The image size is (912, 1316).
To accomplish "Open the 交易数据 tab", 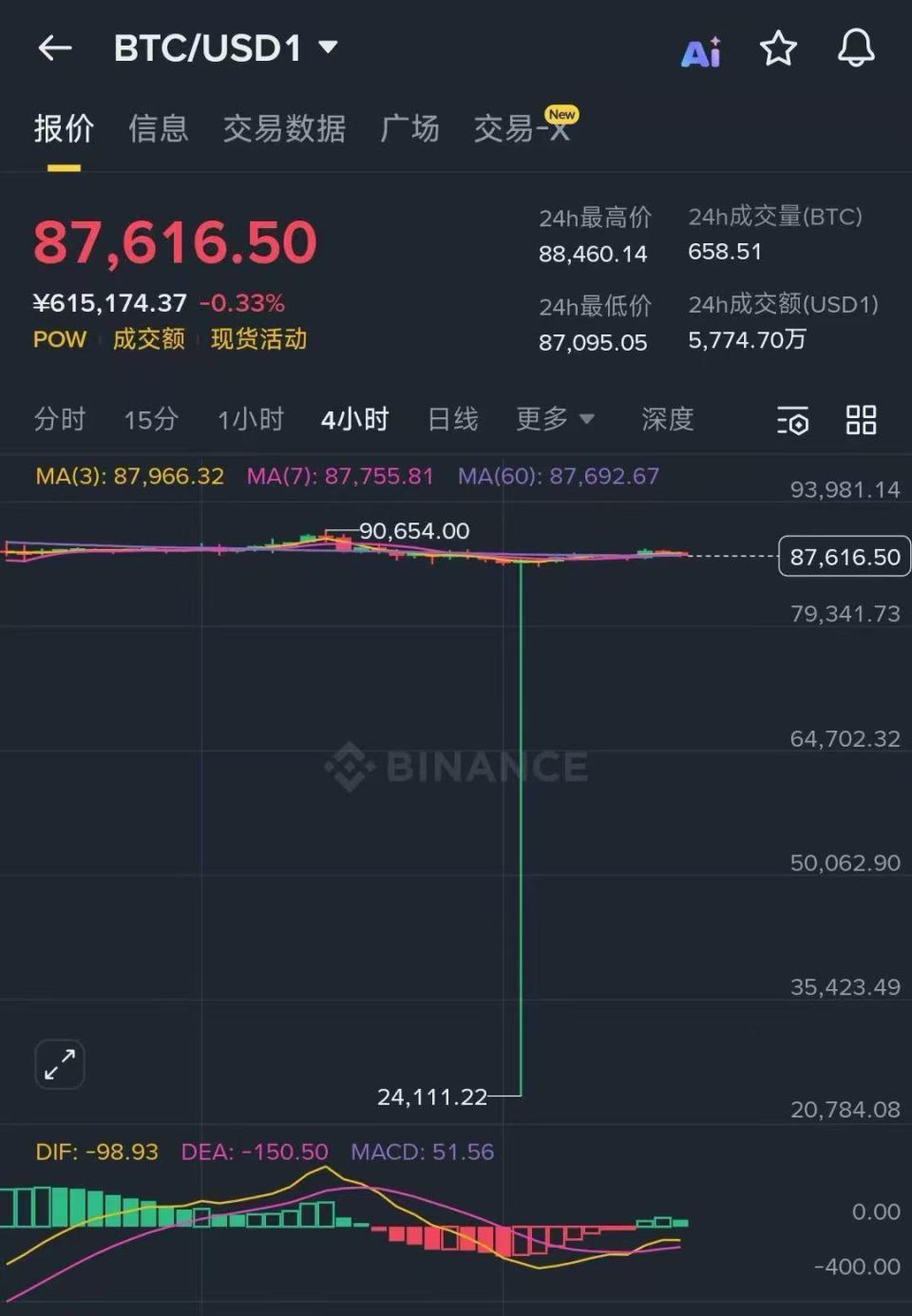I will click(x=284, y=129).
